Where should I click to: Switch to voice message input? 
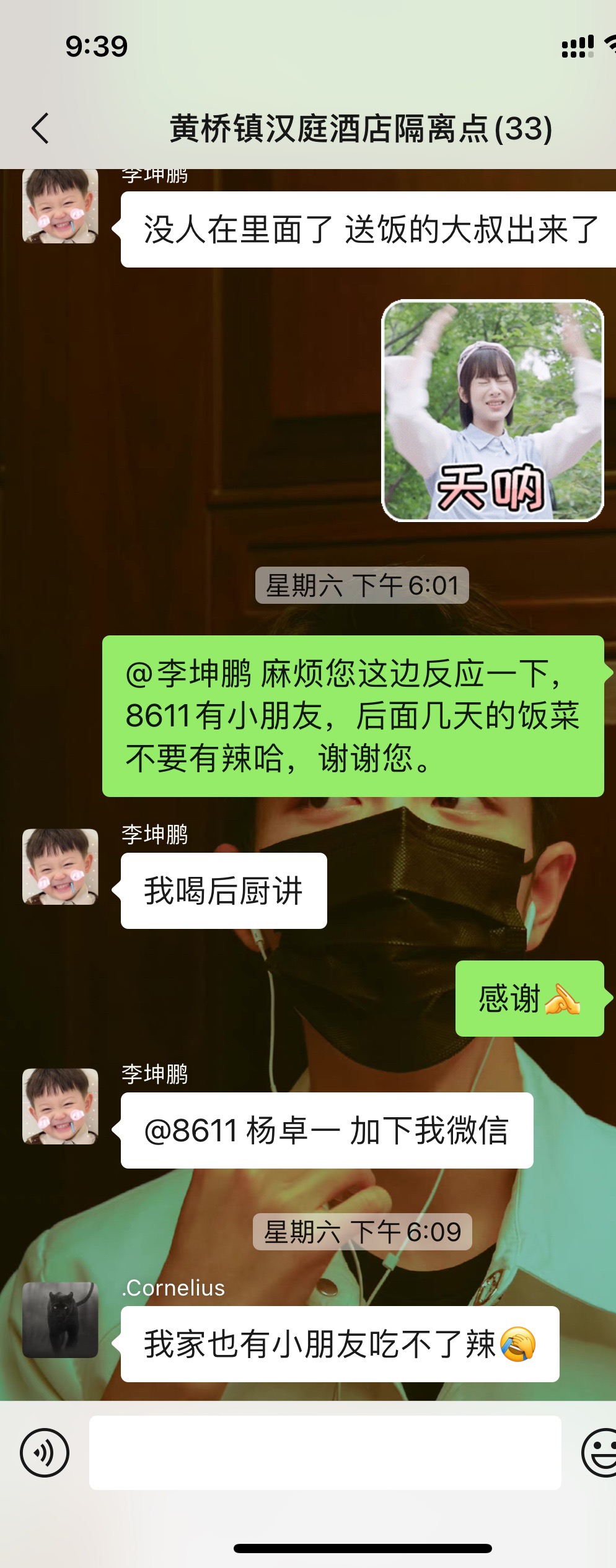click(44, 1452)
